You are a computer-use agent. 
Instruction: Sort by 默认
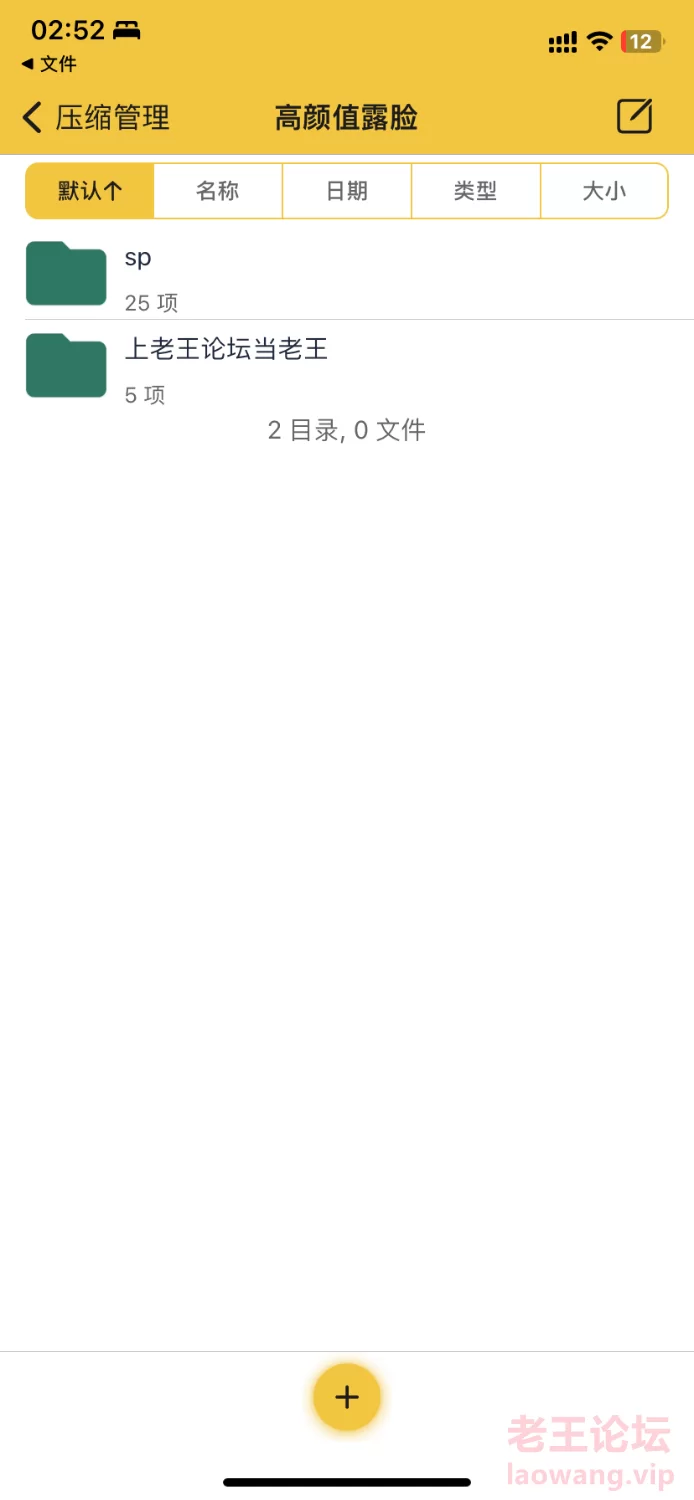90,190
